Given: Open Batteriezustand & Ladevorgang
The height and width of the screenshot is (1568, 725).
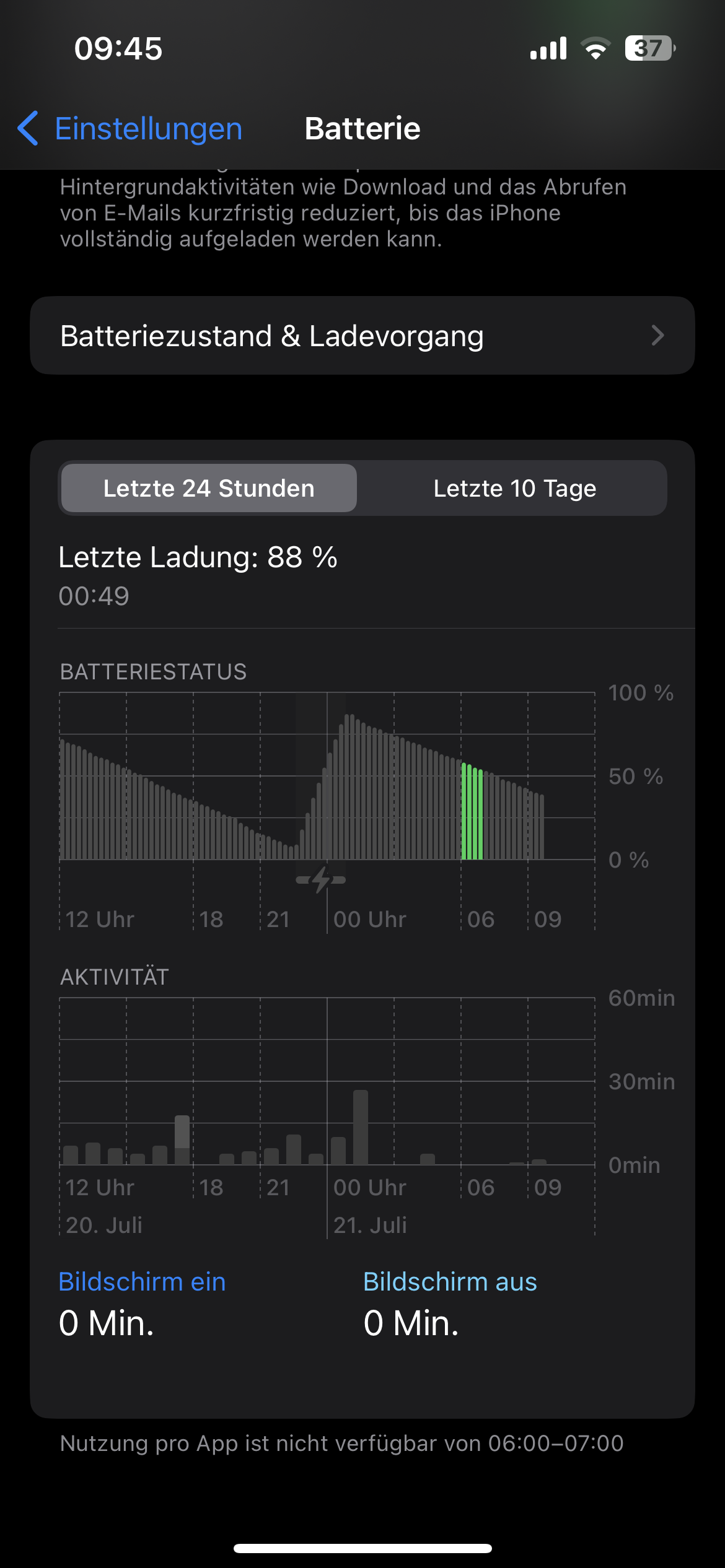Looking at the screenshot, I should point(362,336).
